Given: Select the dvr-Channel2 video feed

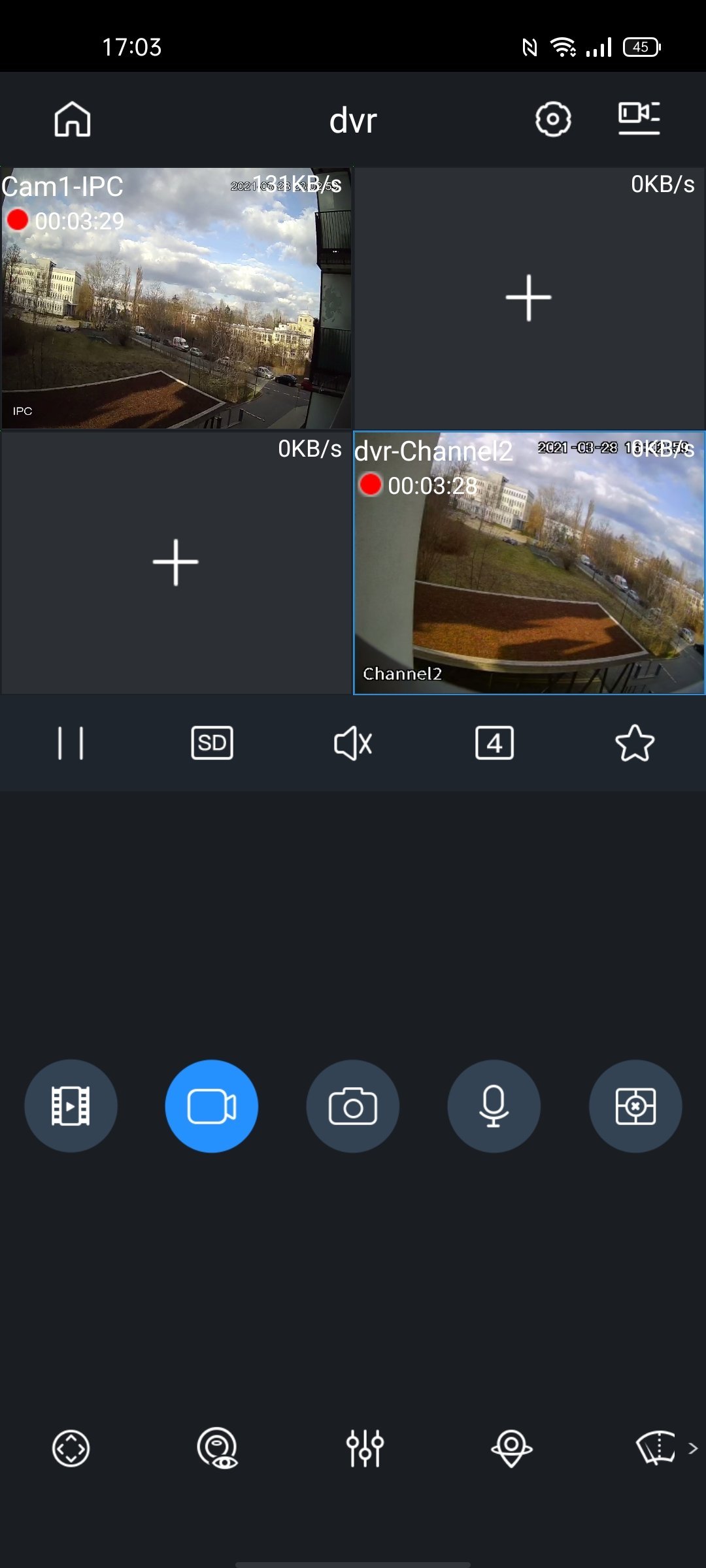Looking at the screenshot, I should [529, 563].
